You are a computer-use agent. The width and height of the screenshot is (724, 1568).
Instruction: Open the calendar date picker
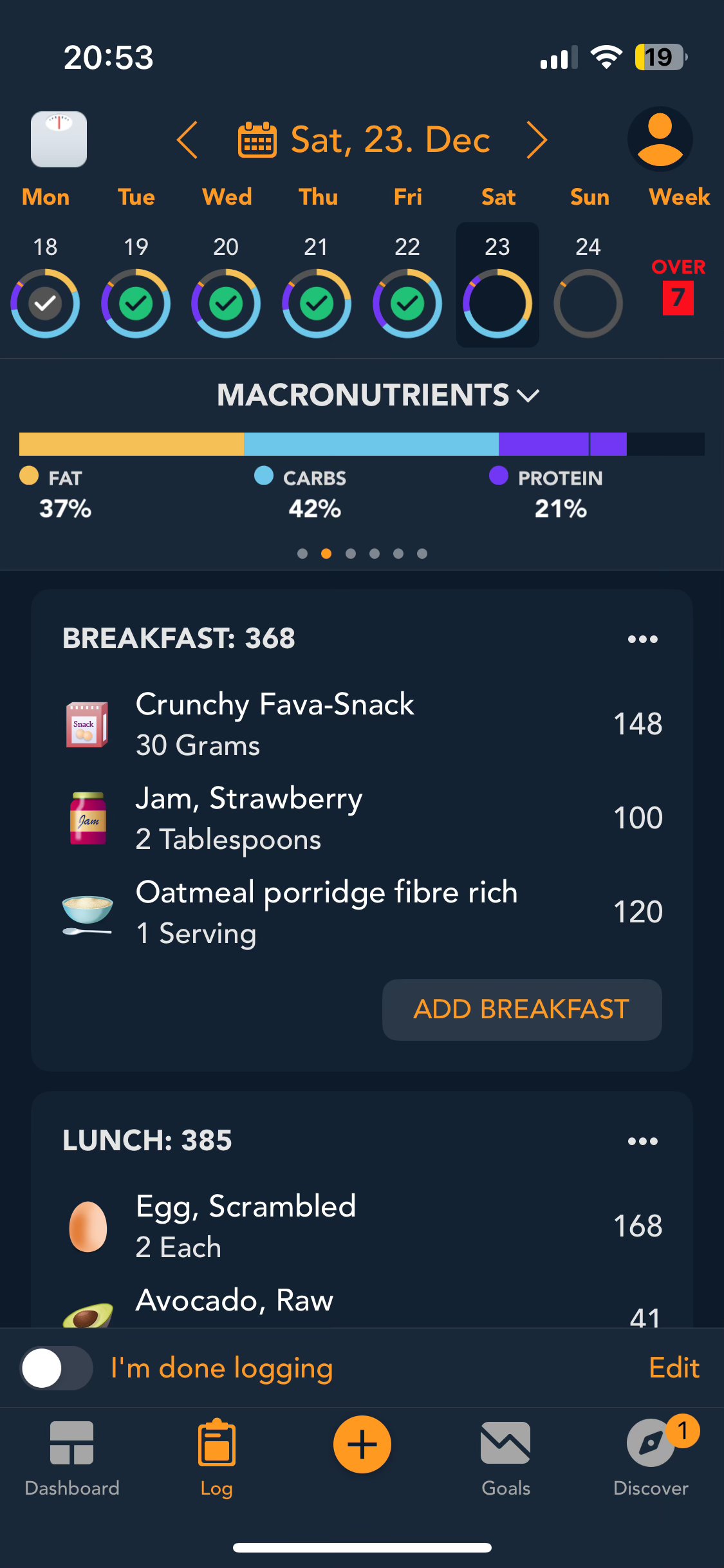click(364, 140)
